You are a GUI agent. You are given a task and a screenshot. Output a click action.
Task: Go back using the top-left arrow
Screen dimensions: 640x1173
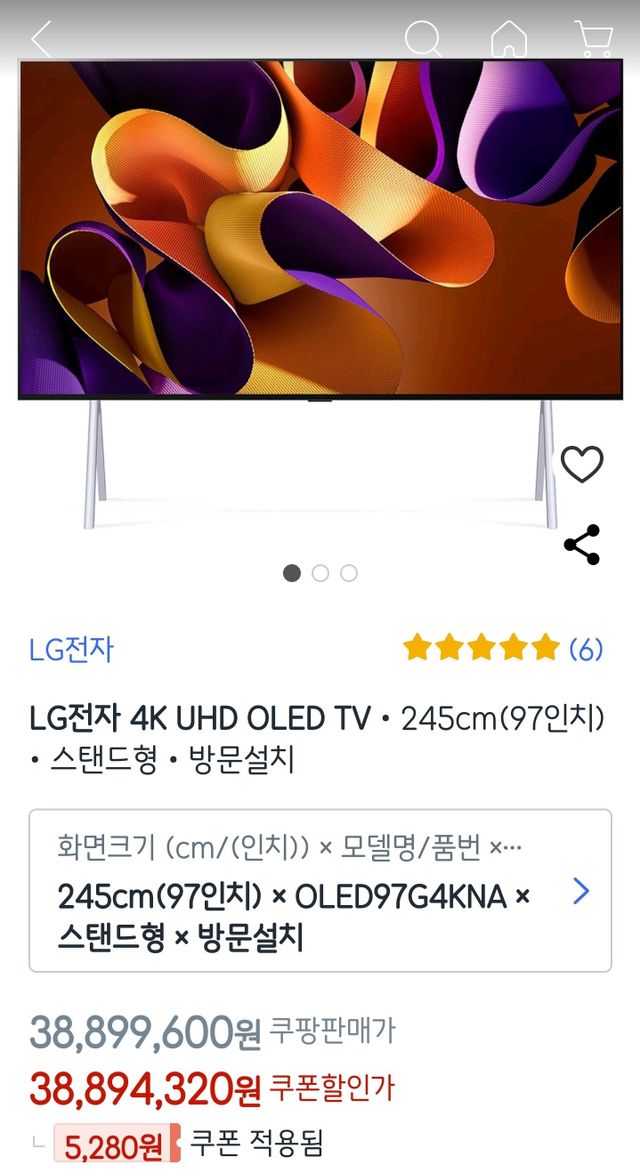[x=41, y=40]
